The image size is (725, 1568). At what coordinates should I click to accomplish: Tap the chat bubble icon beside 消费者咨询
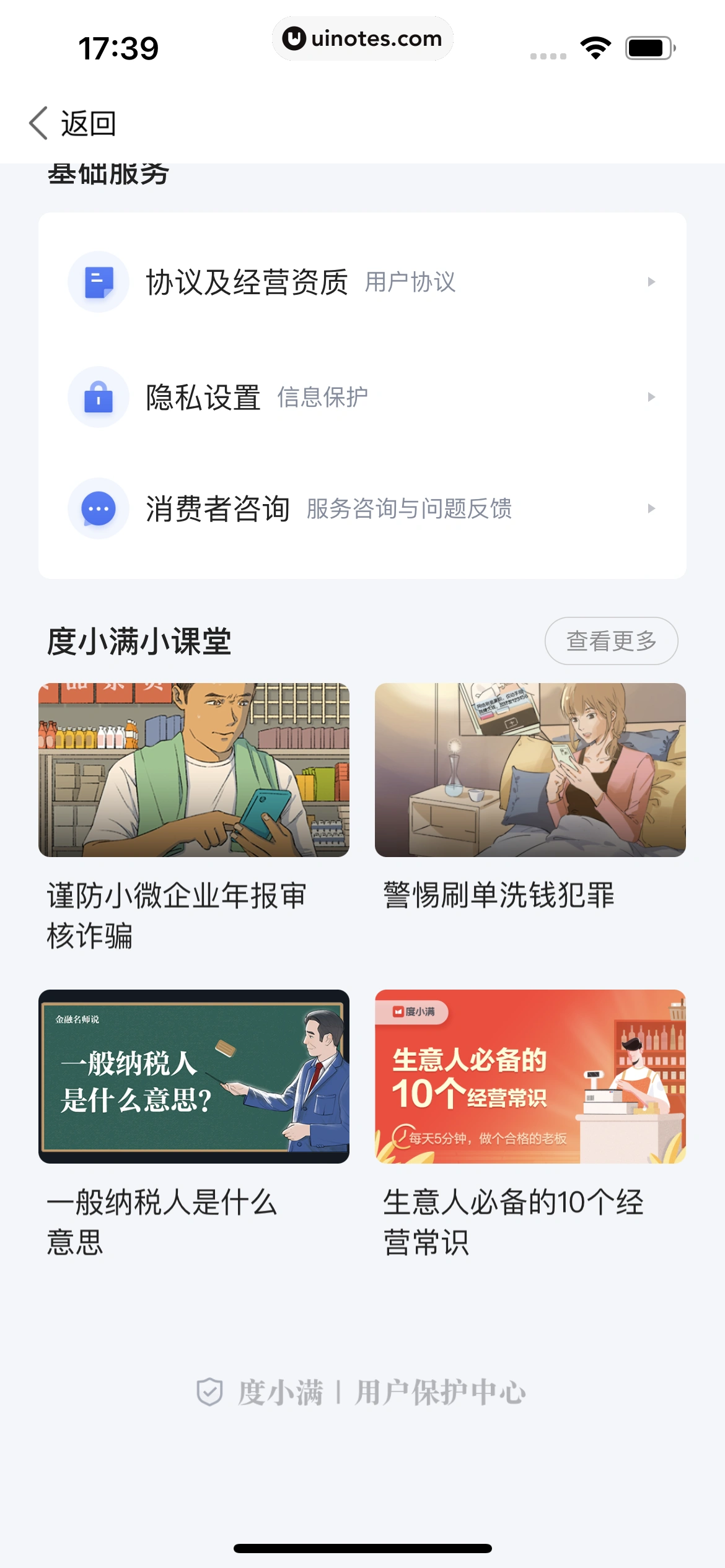click(x=99, y=509)
